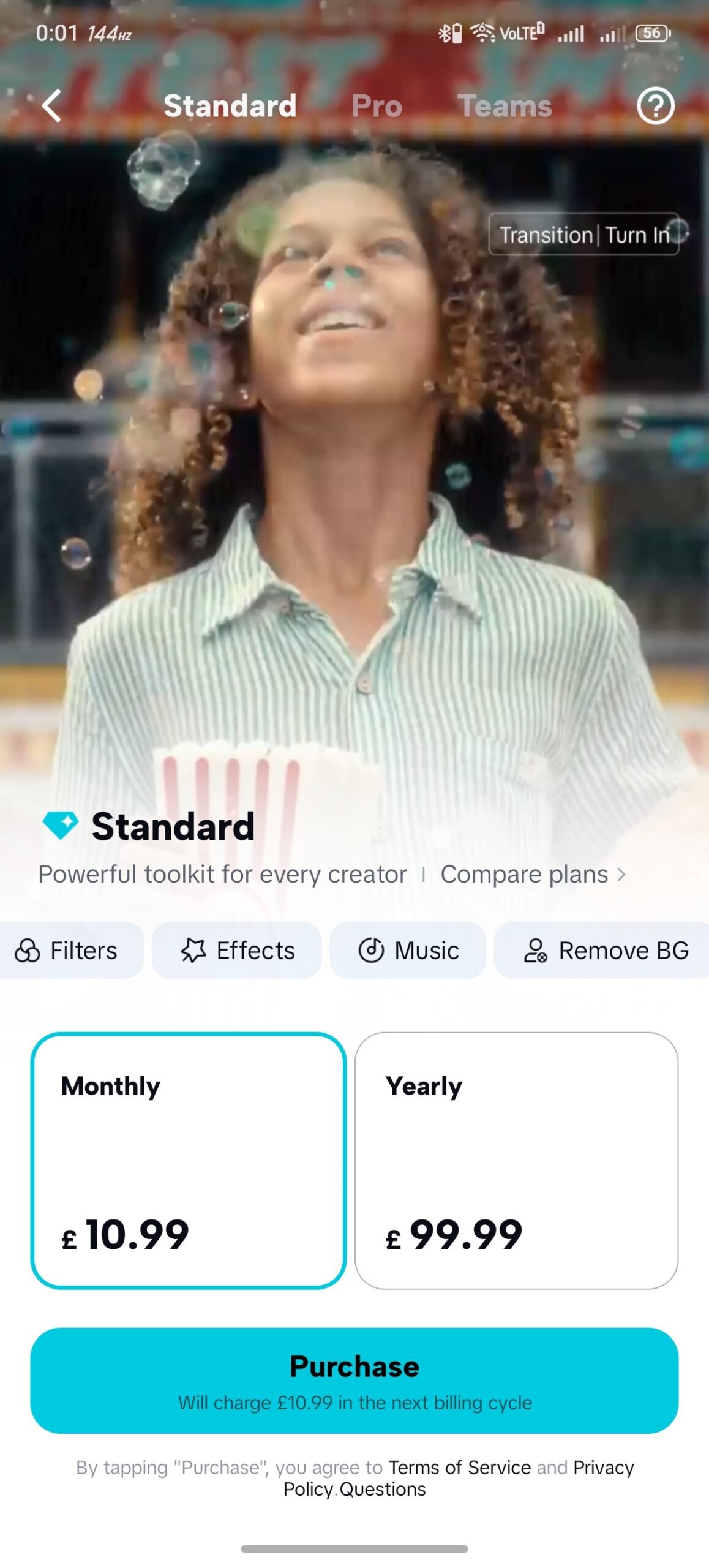Go back using the top arrow
The width and height of the screenshot is (709, 1568).
[52, 106]
